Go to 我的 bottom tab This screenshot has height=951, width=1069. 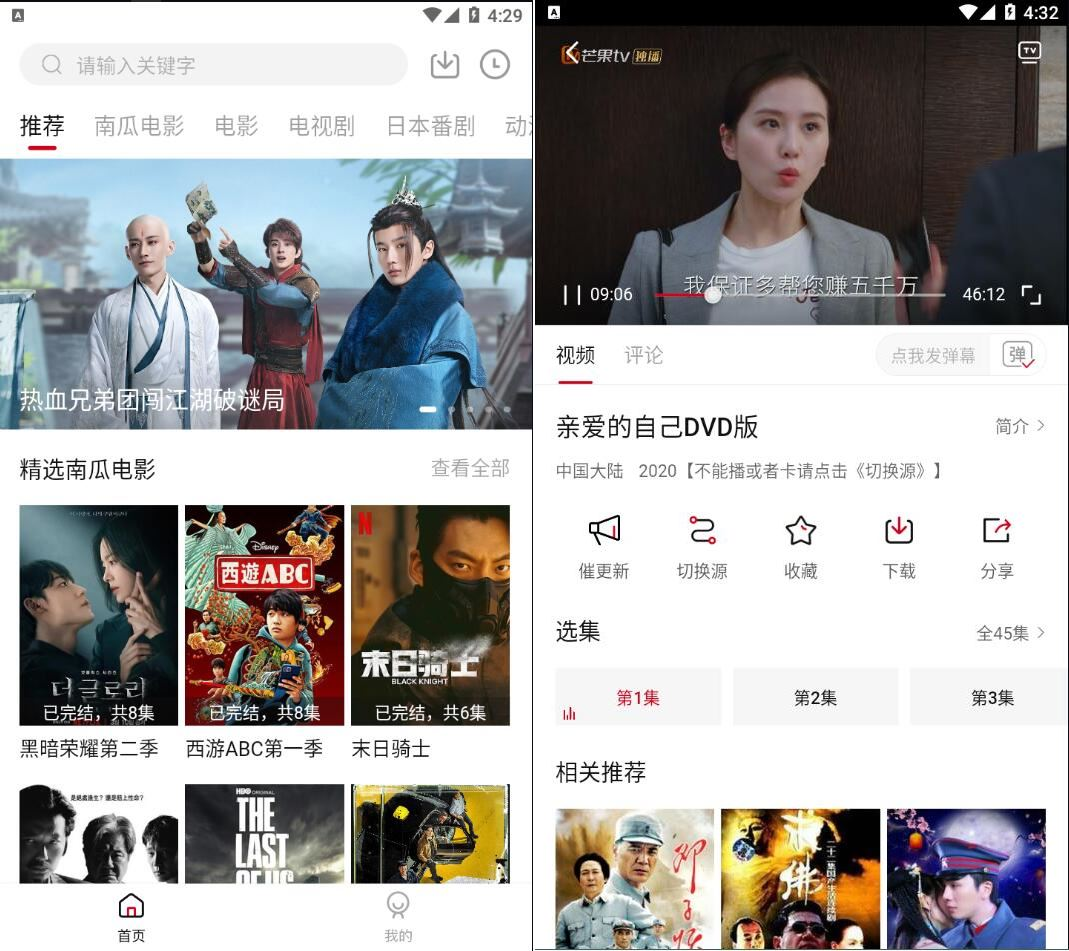click(398, 917)
